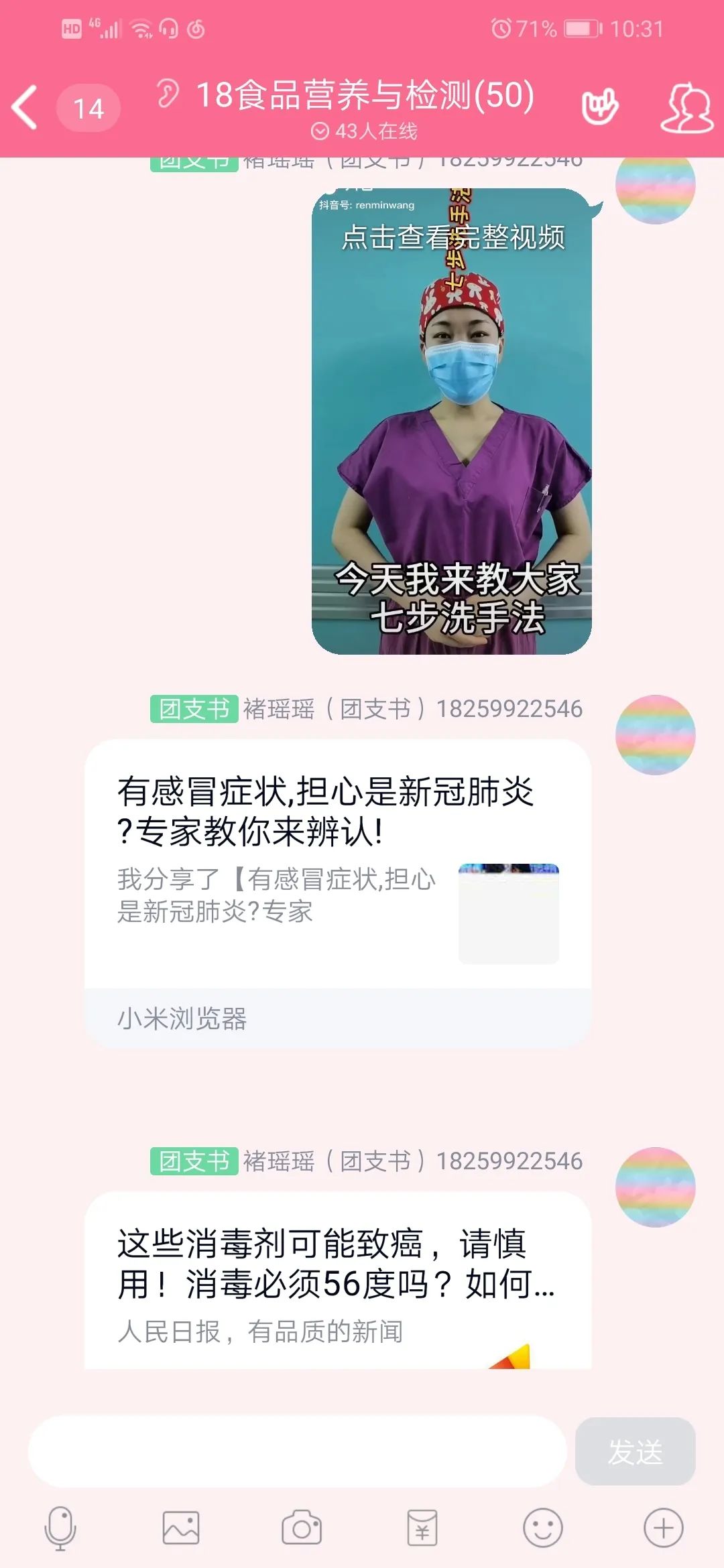Send a red packet
This screenshot has width=724, height=1568.
point(422,1529)
